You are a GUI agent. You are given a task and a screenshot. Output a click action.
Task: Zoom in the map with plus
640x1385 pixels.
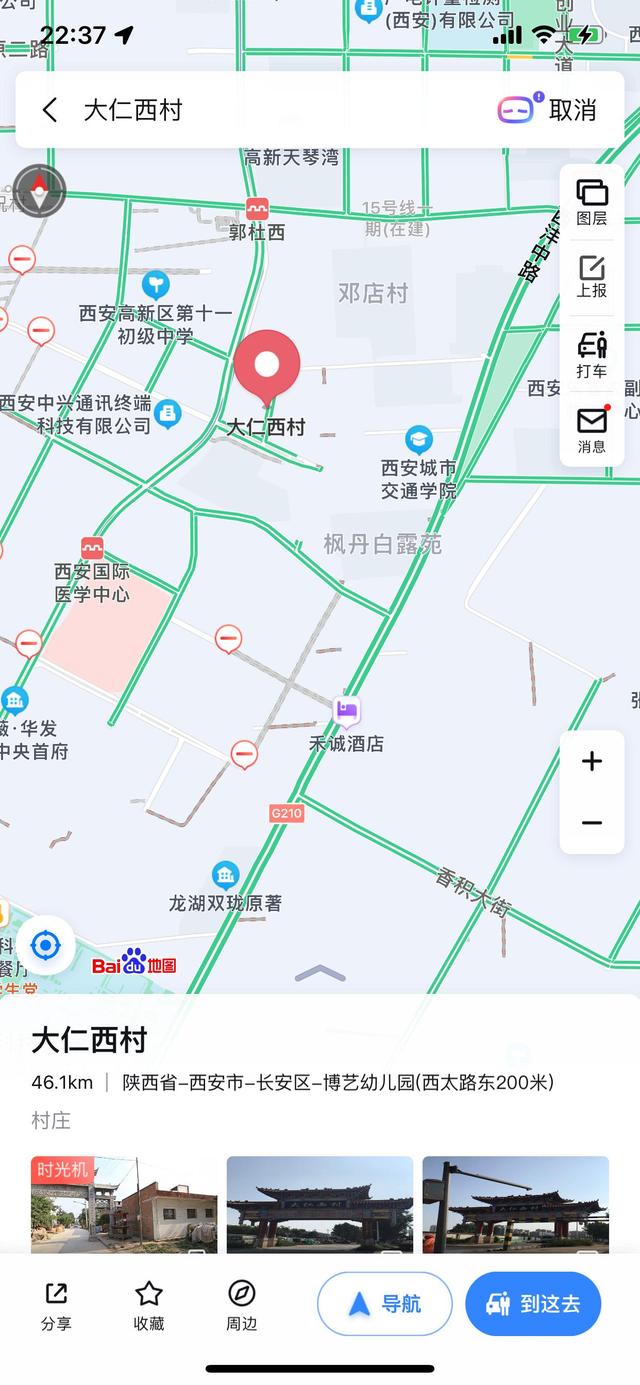pyautogui.click(x=592, y=762)
